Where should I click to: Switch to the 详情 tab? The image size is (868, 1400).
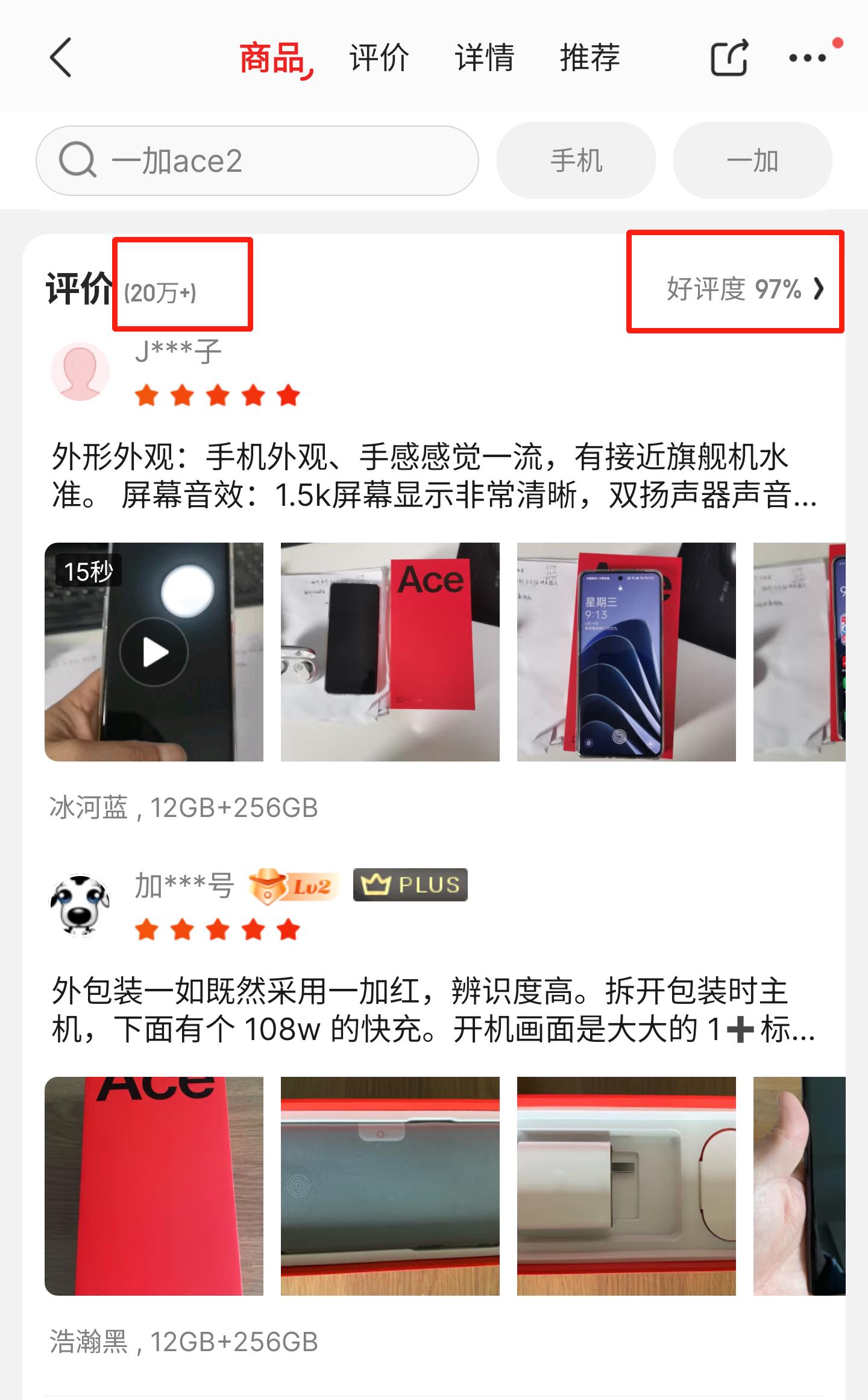coord(485,57)
